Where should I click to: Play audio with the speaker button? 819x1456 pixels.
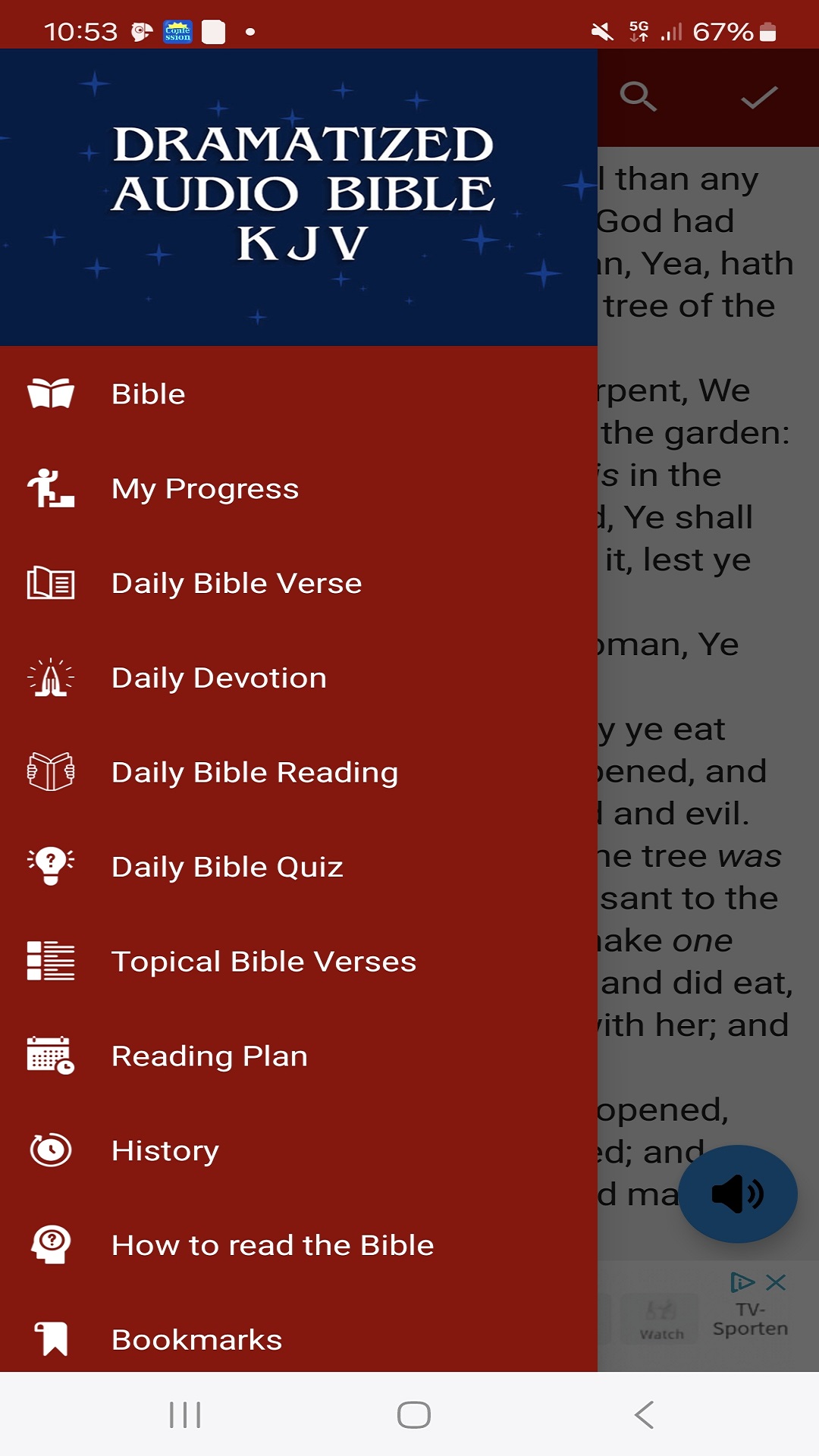(x=737, y=1194)
